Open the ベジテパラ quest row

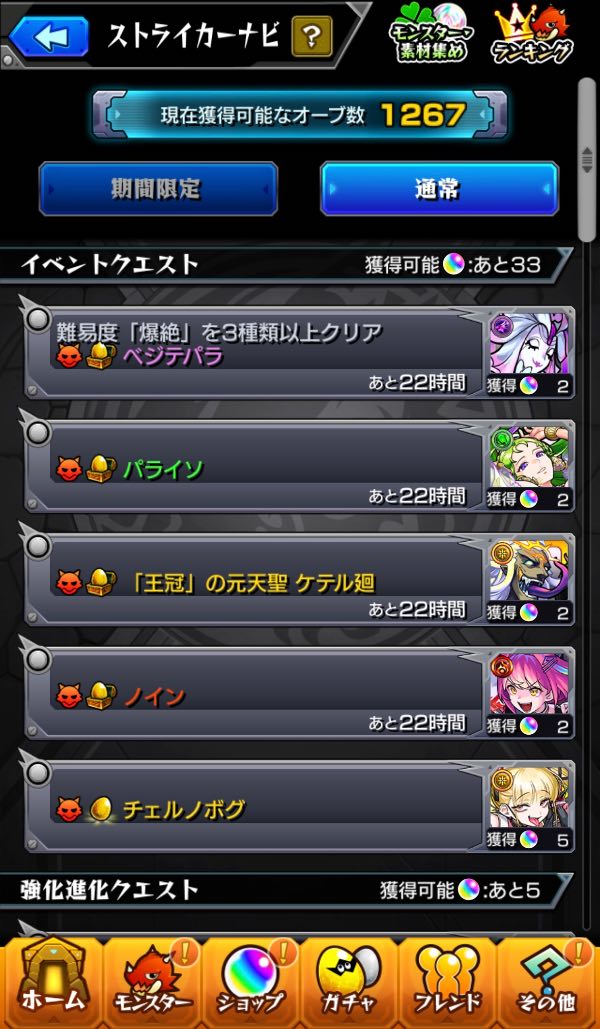(x=299, y=352)
